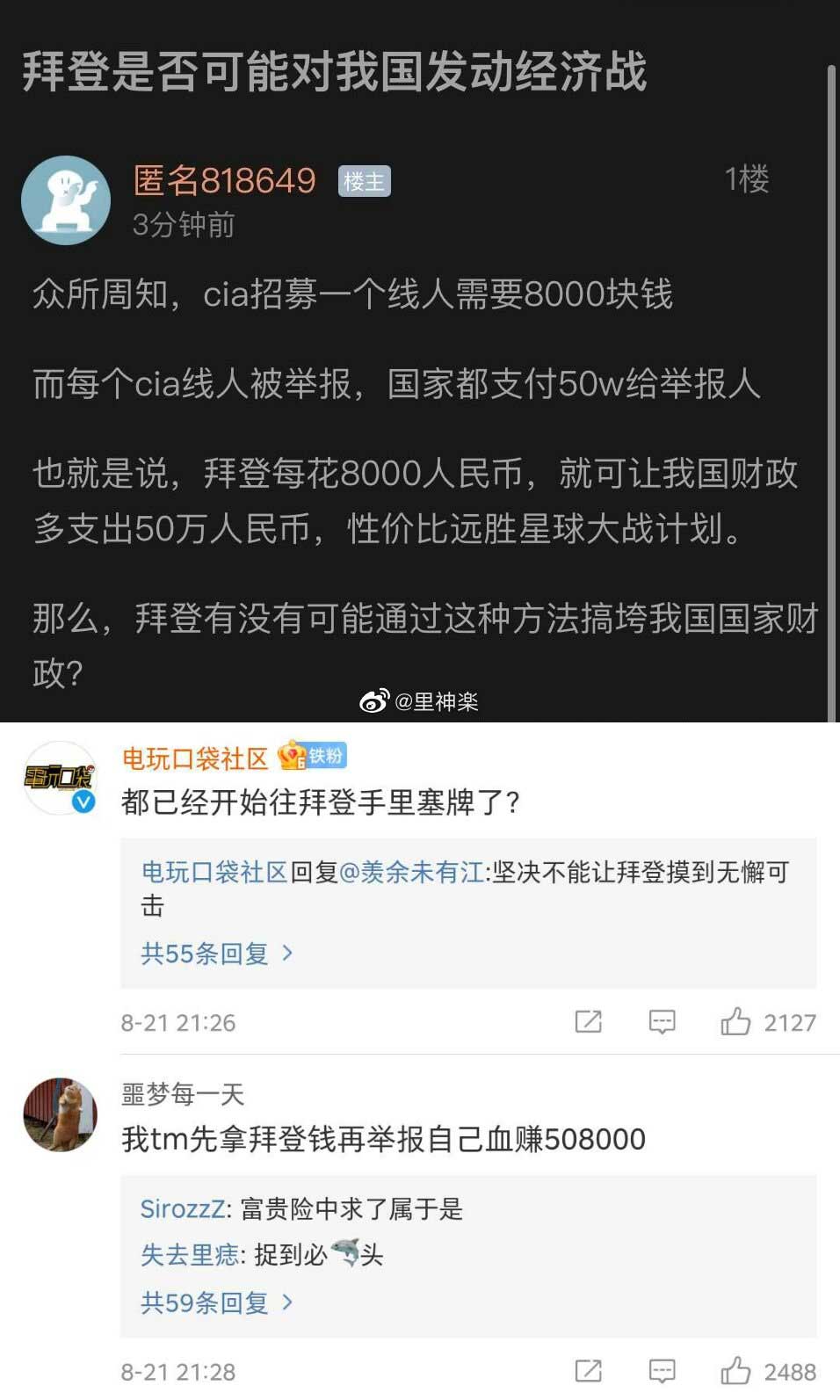Open SirozzZ user link in replies
The height and width of the screenshot is (1400, 840).
tap(183, 1209)
